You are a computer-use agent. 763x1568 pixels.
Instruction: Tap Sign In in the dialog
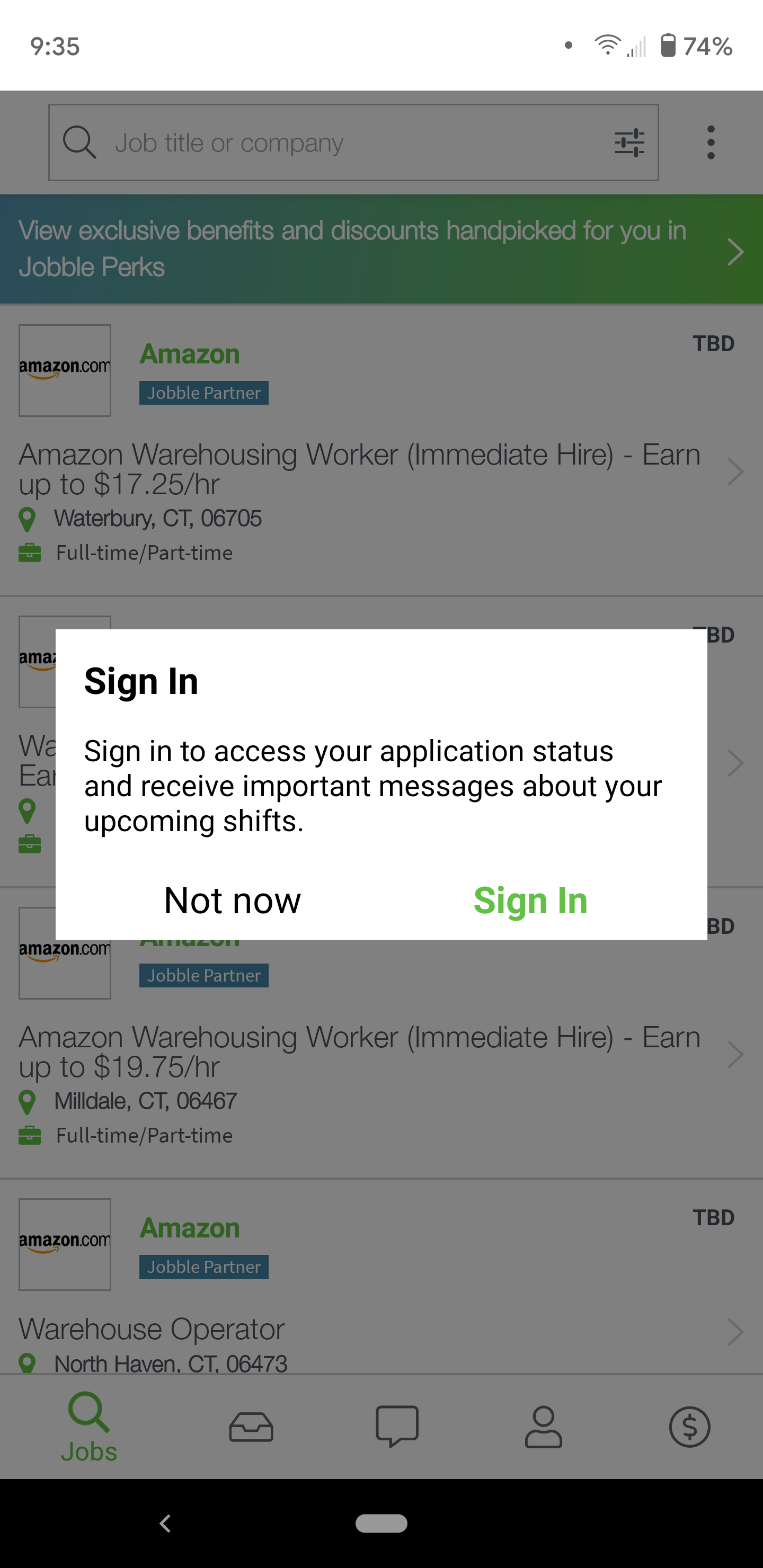point(530,900)
